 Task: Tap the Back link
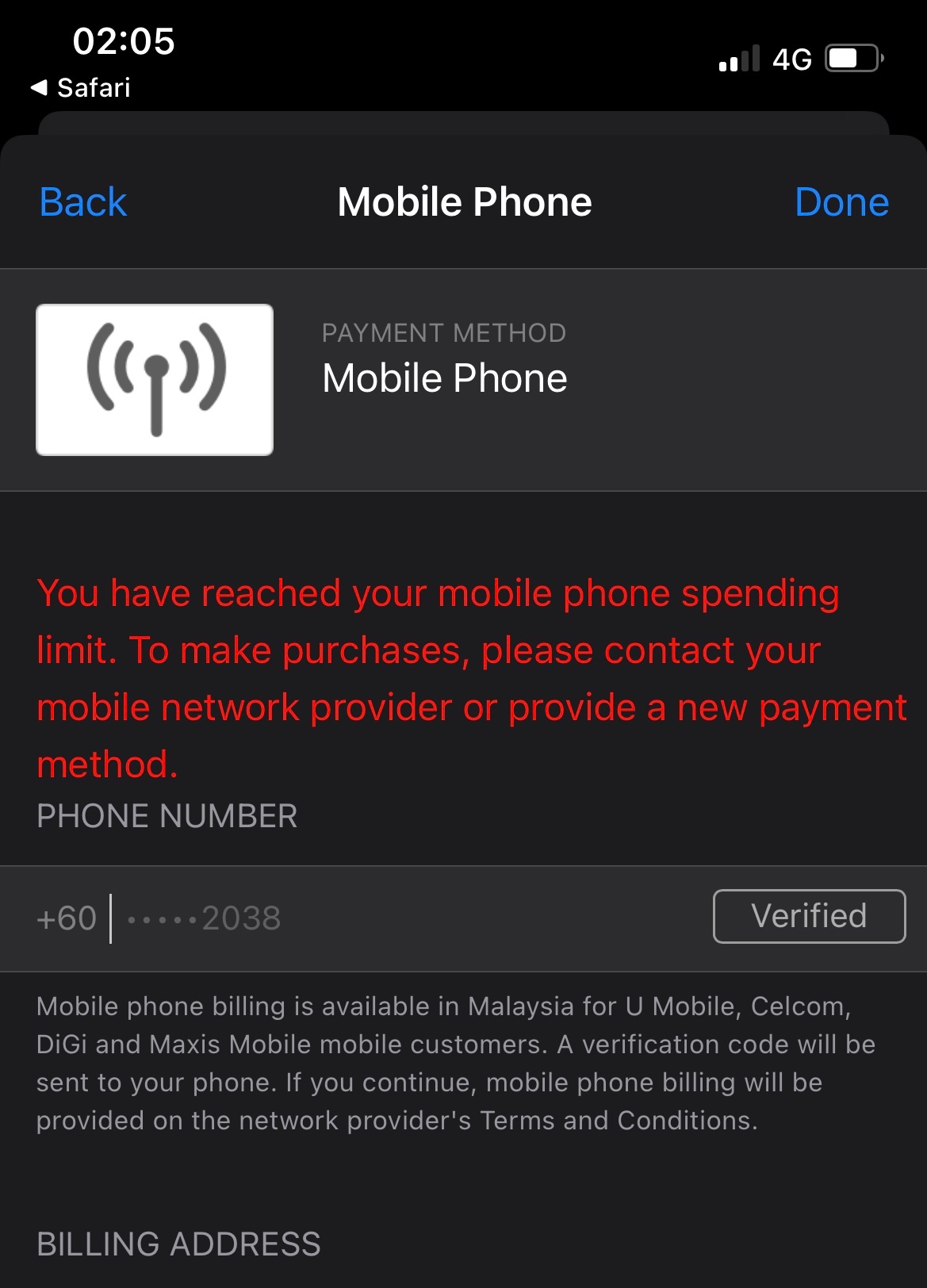click(82, 204)
